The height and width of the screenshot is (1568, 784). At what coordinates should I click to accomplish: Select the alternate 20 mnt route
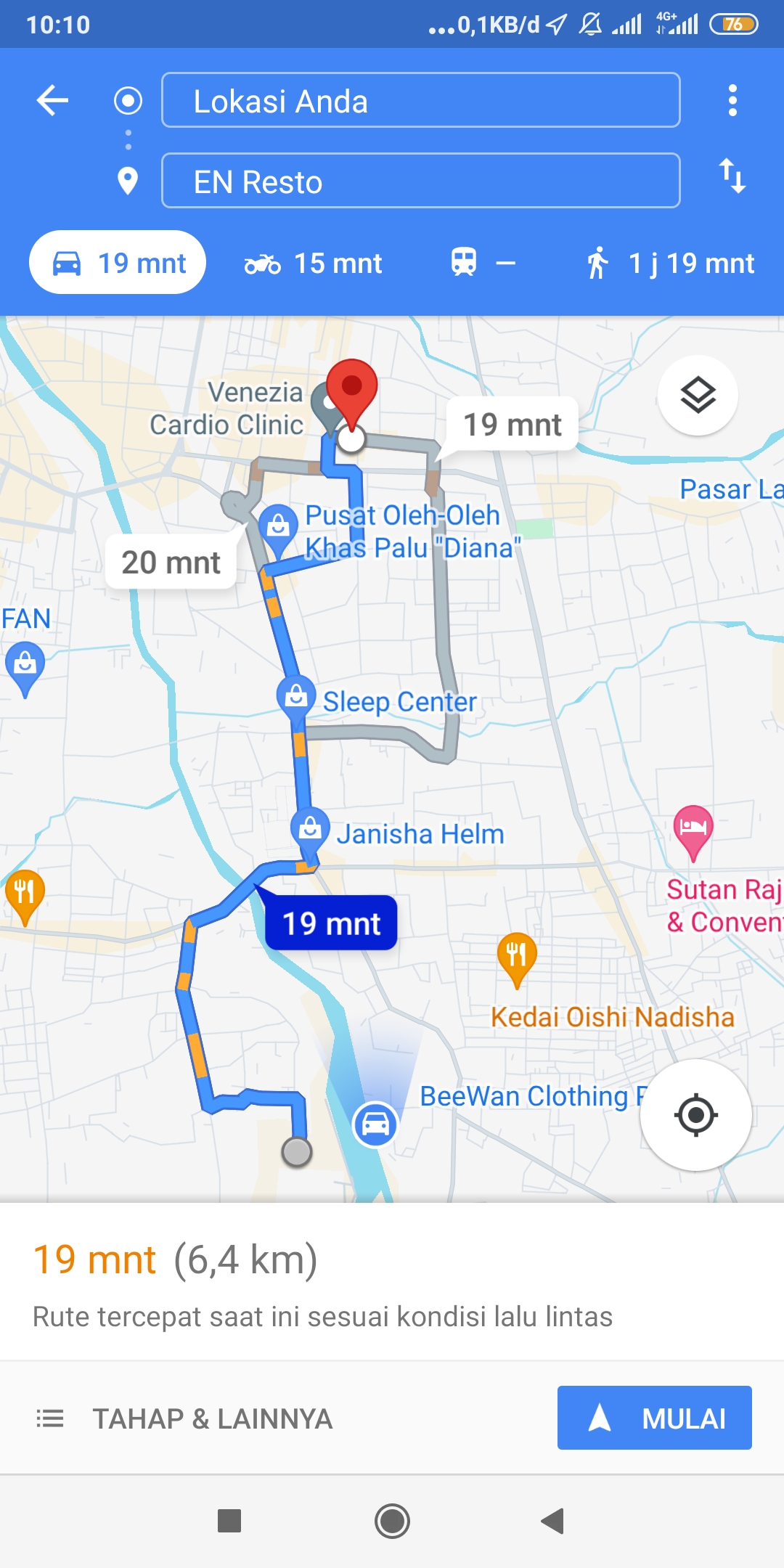tap(171, 563)
